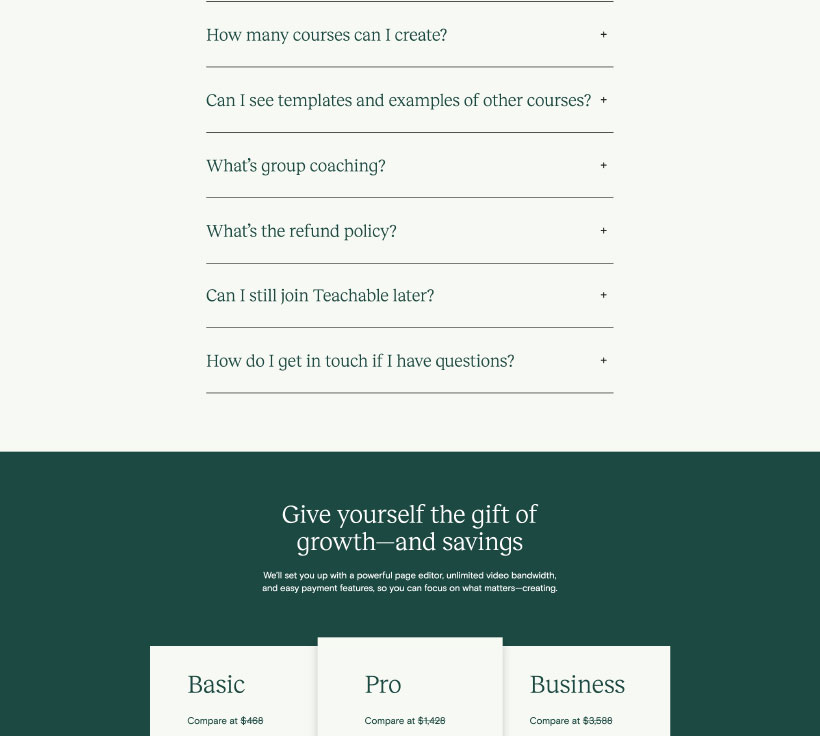Expand "Can I still join Teachable later?"
The image size is (820, 736).
pos(409,296)
